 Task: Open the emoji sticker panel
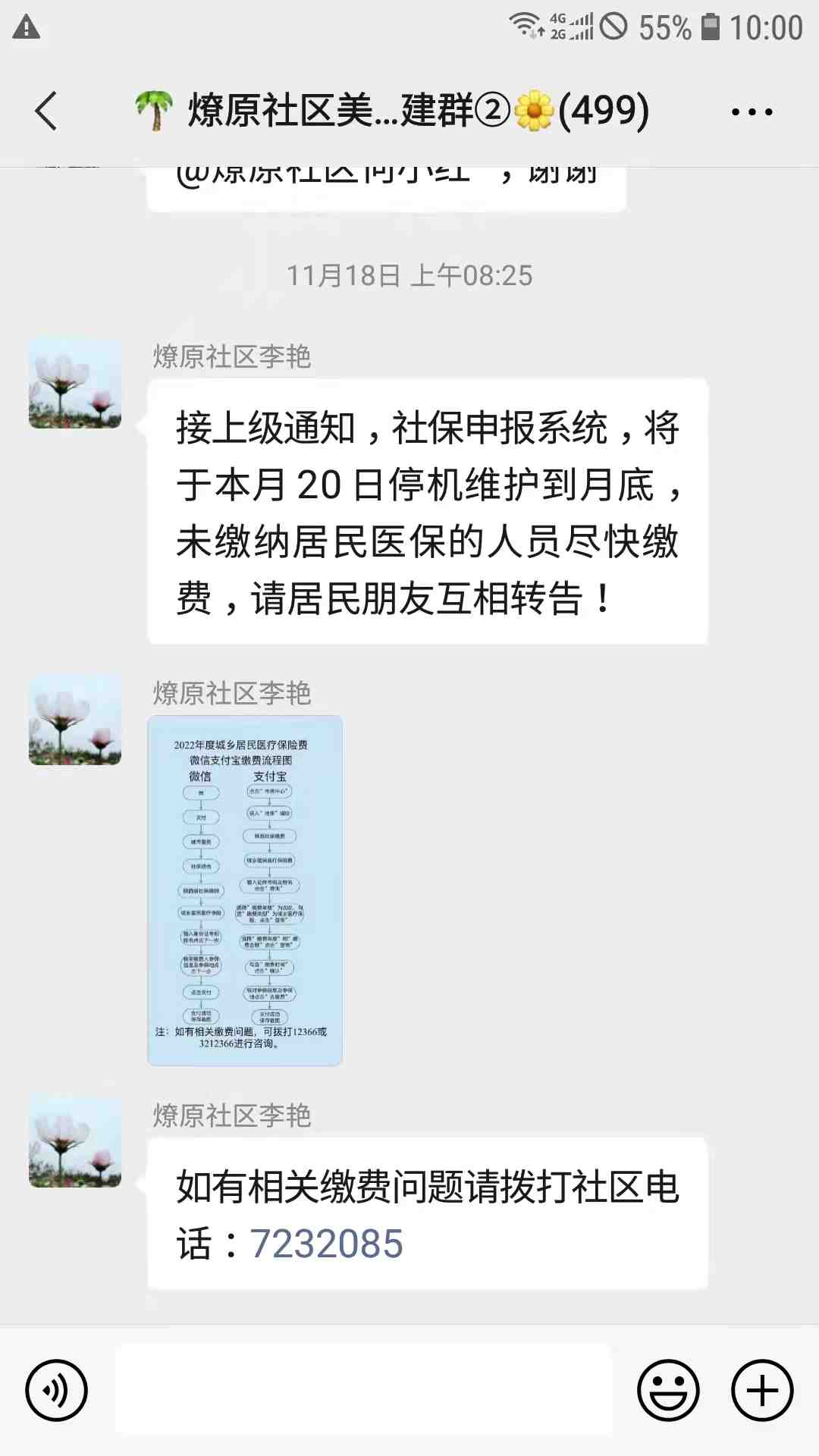click(668, 1390)
